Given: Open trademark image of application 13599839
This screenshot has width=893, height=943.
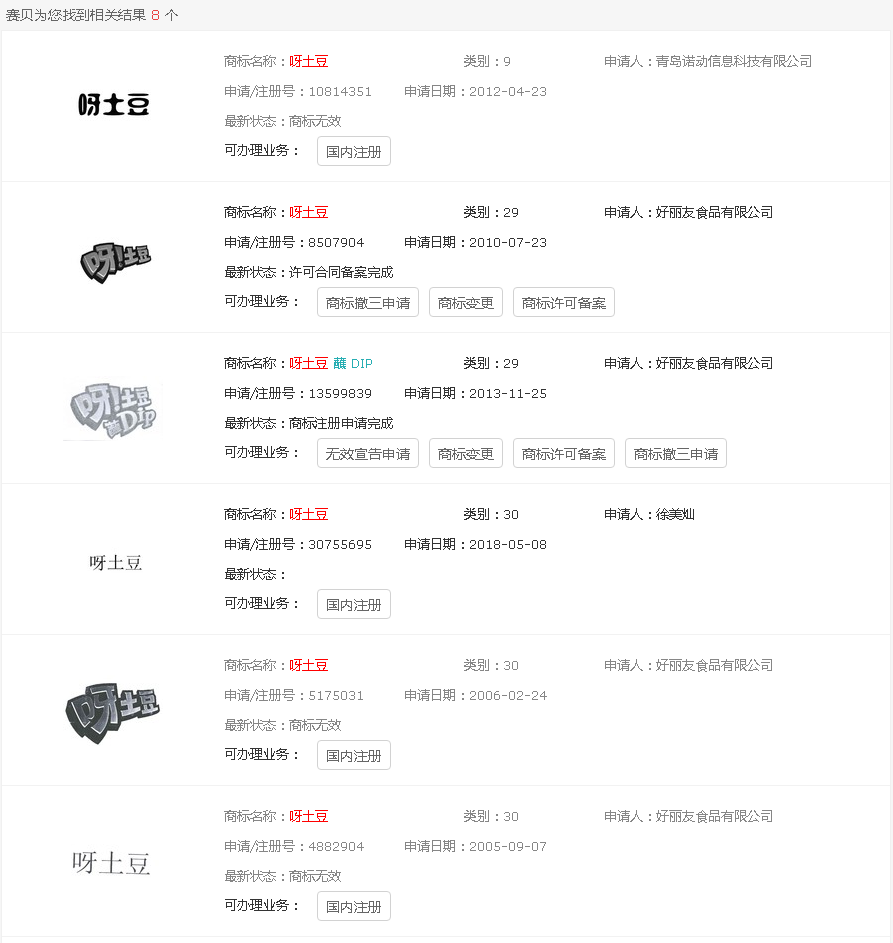Looking at the screenshot, I should [x=114, y=410].
